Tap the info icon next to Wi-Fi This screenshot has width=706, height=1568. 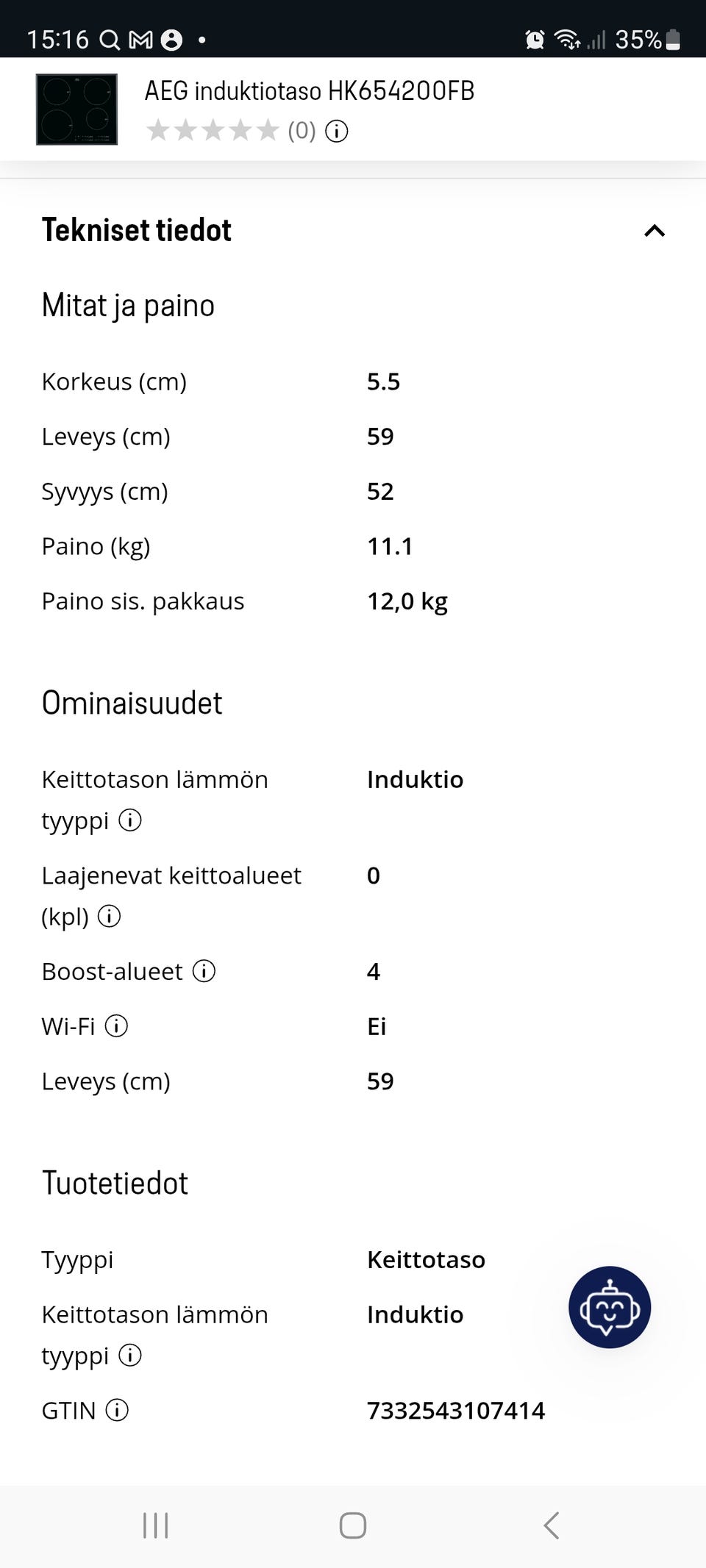116,1026
